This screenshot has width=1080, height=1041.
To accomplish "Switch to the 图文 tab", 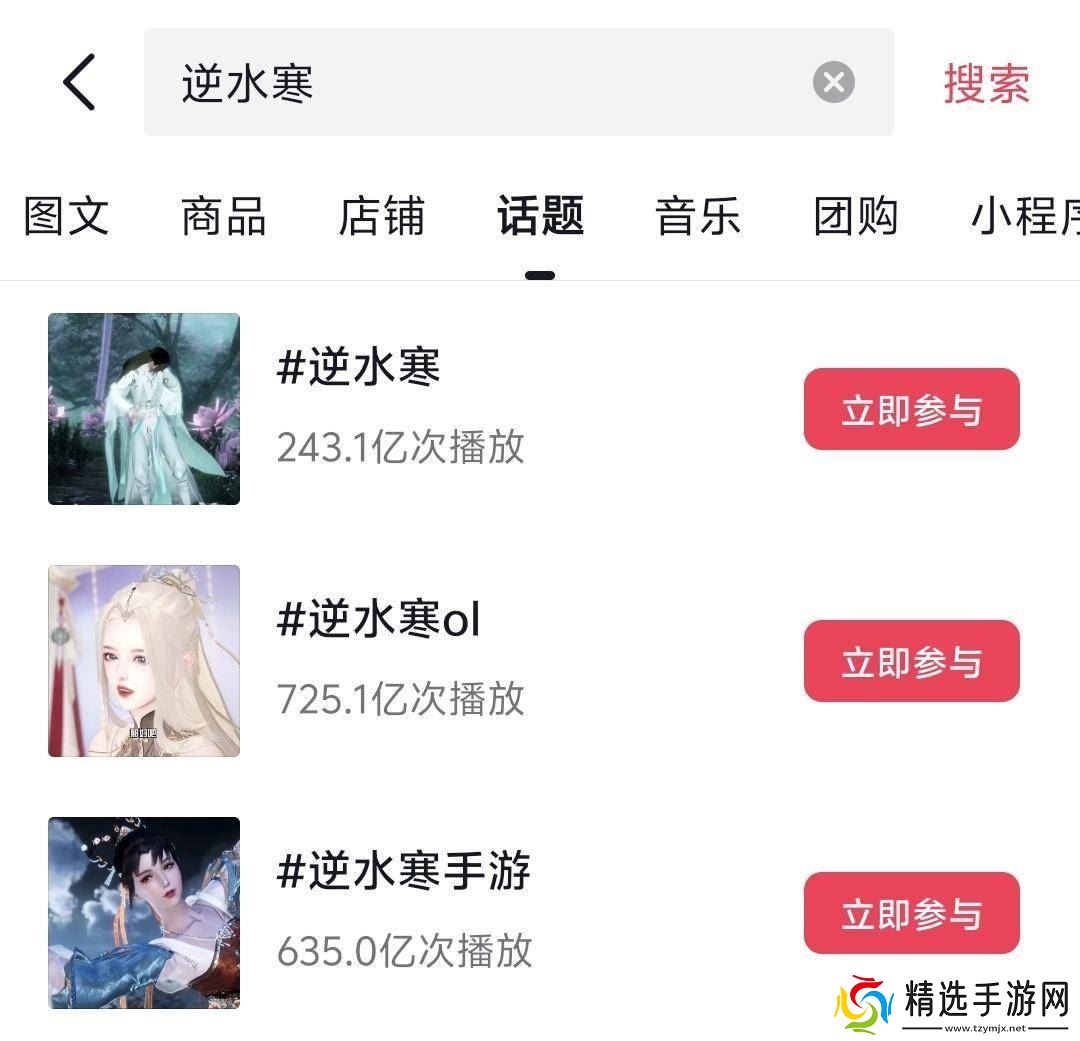I will 66,216.
